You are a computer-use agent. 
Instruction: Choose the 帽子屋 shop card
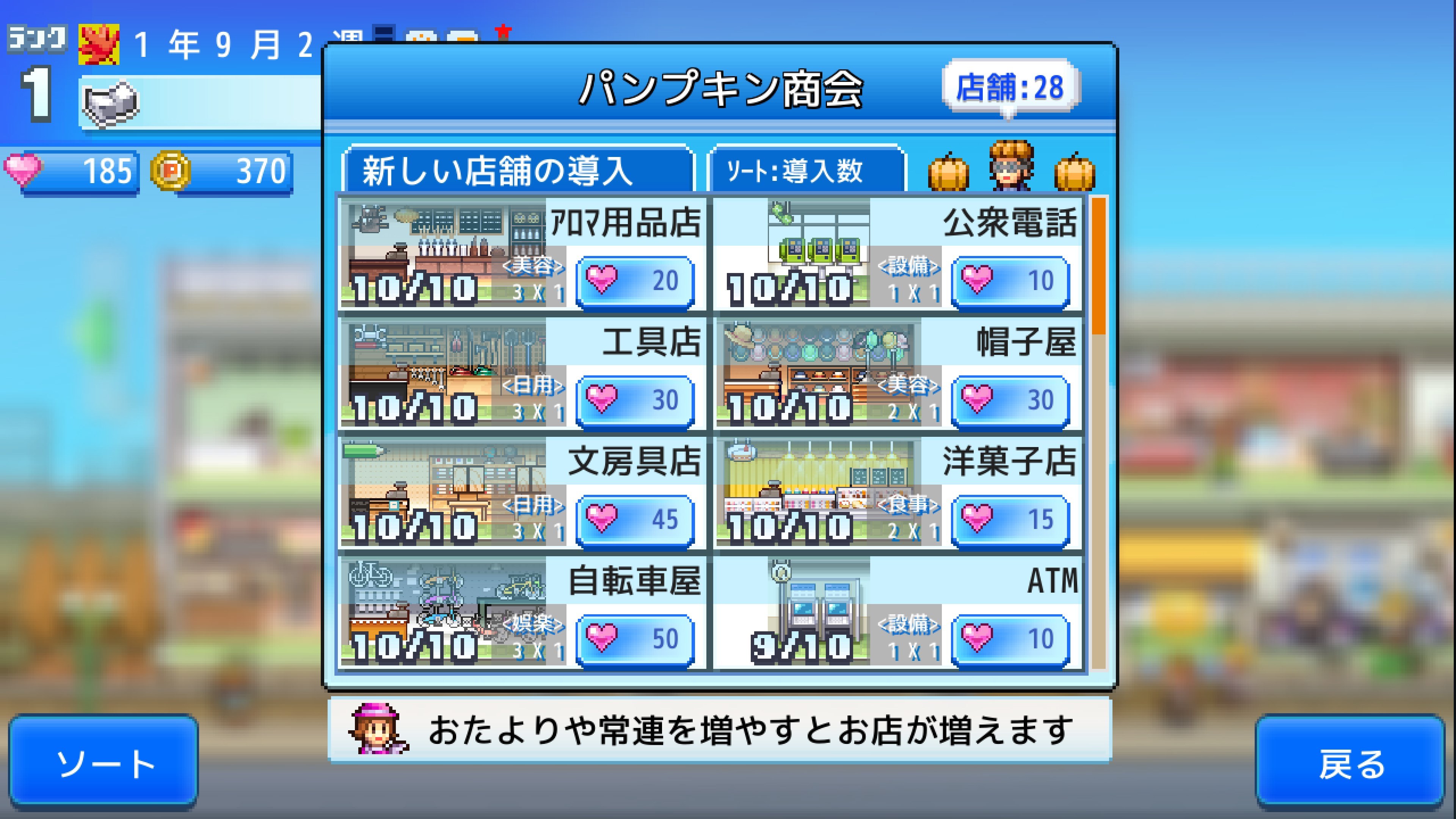coord(897,373)
